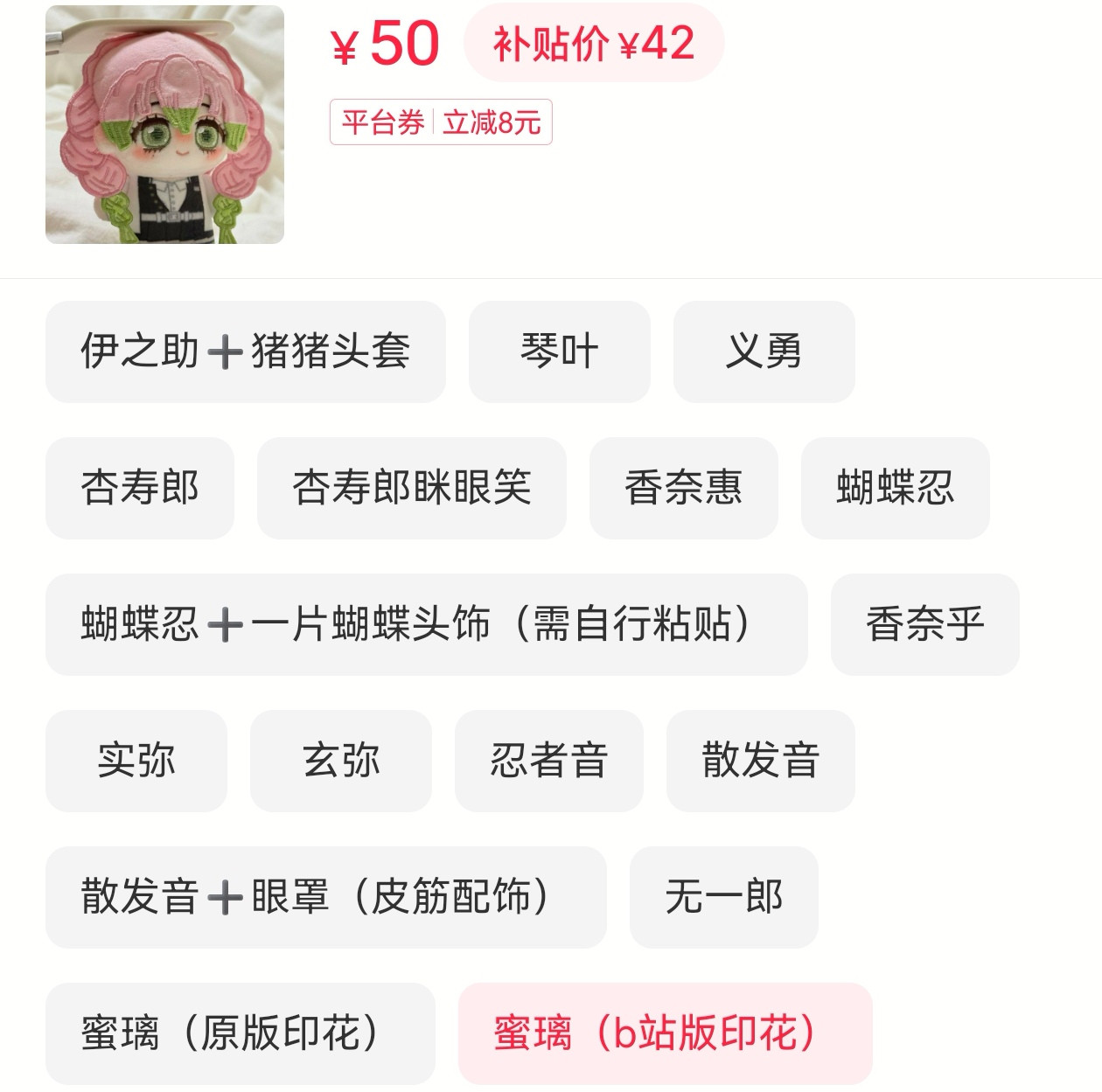Open the product thumbnail image
Viewport: 1102px width, 1092px height.
click(164, 124)
